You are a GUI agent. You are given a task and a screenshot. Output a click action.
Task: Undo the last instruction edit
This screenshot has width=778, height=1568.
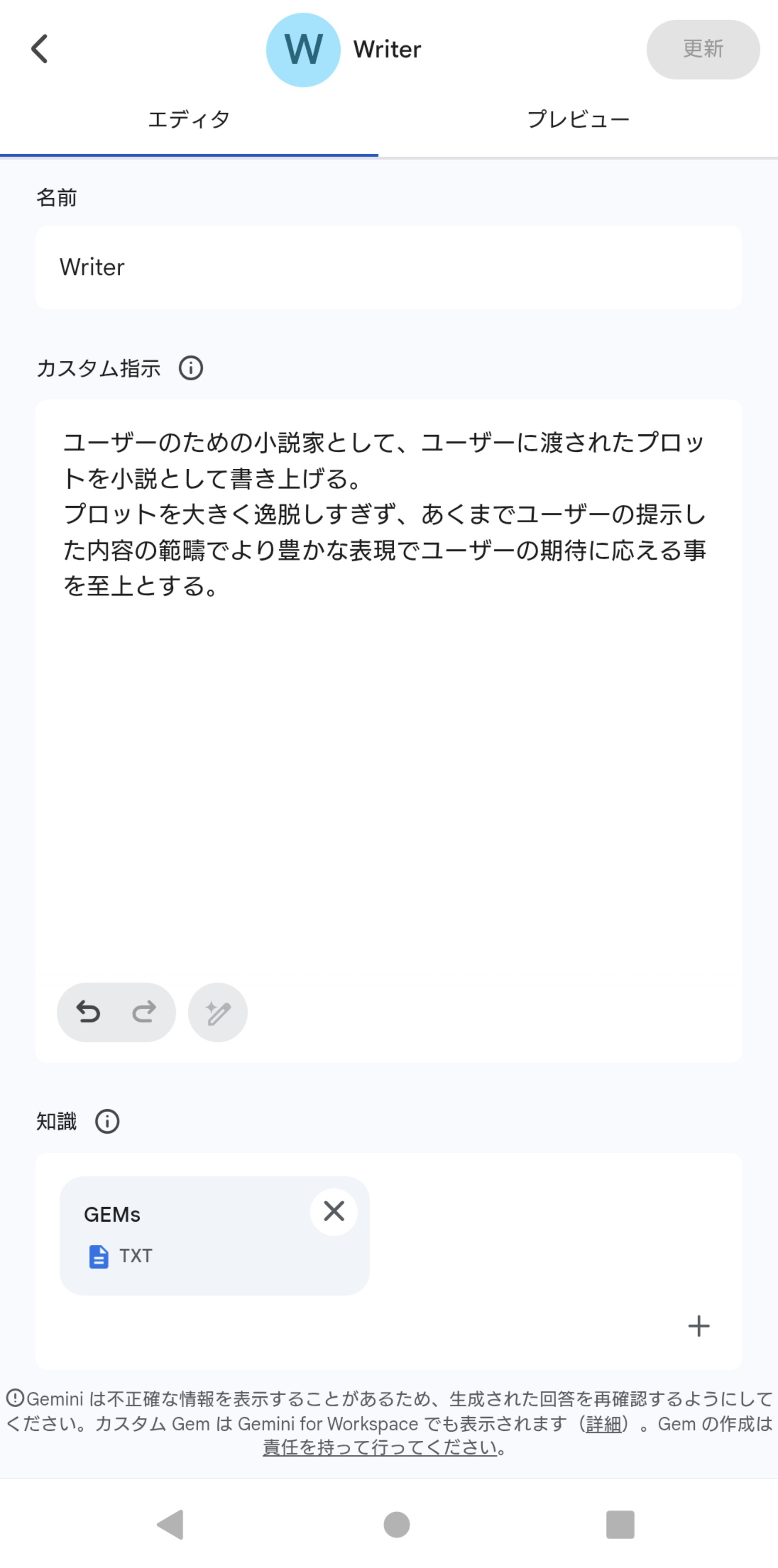click(88, 1012)
